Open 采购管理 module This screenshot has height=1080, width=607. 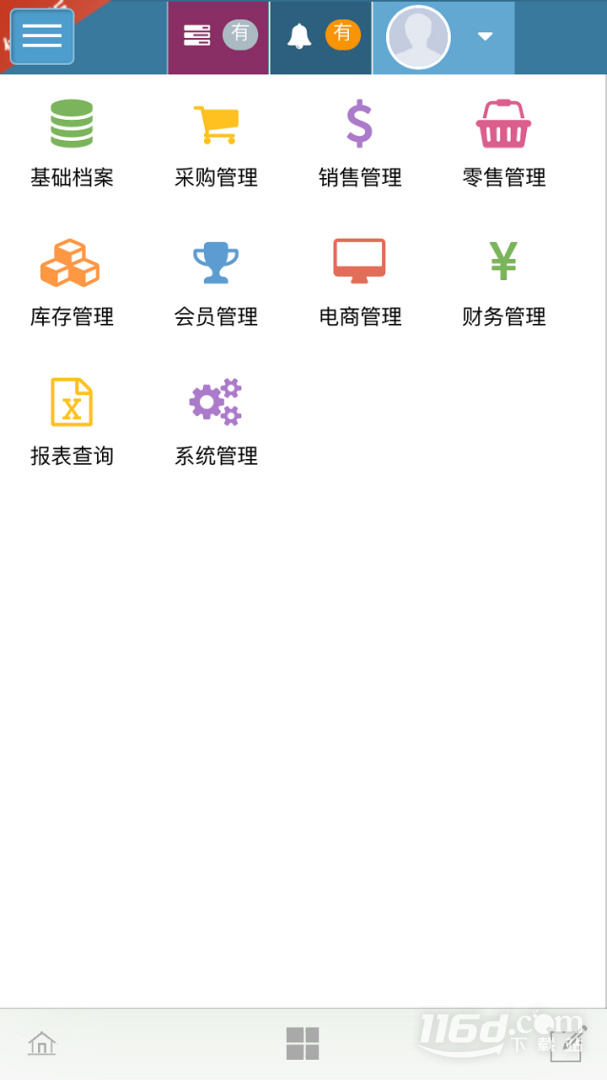click(216, 143)
